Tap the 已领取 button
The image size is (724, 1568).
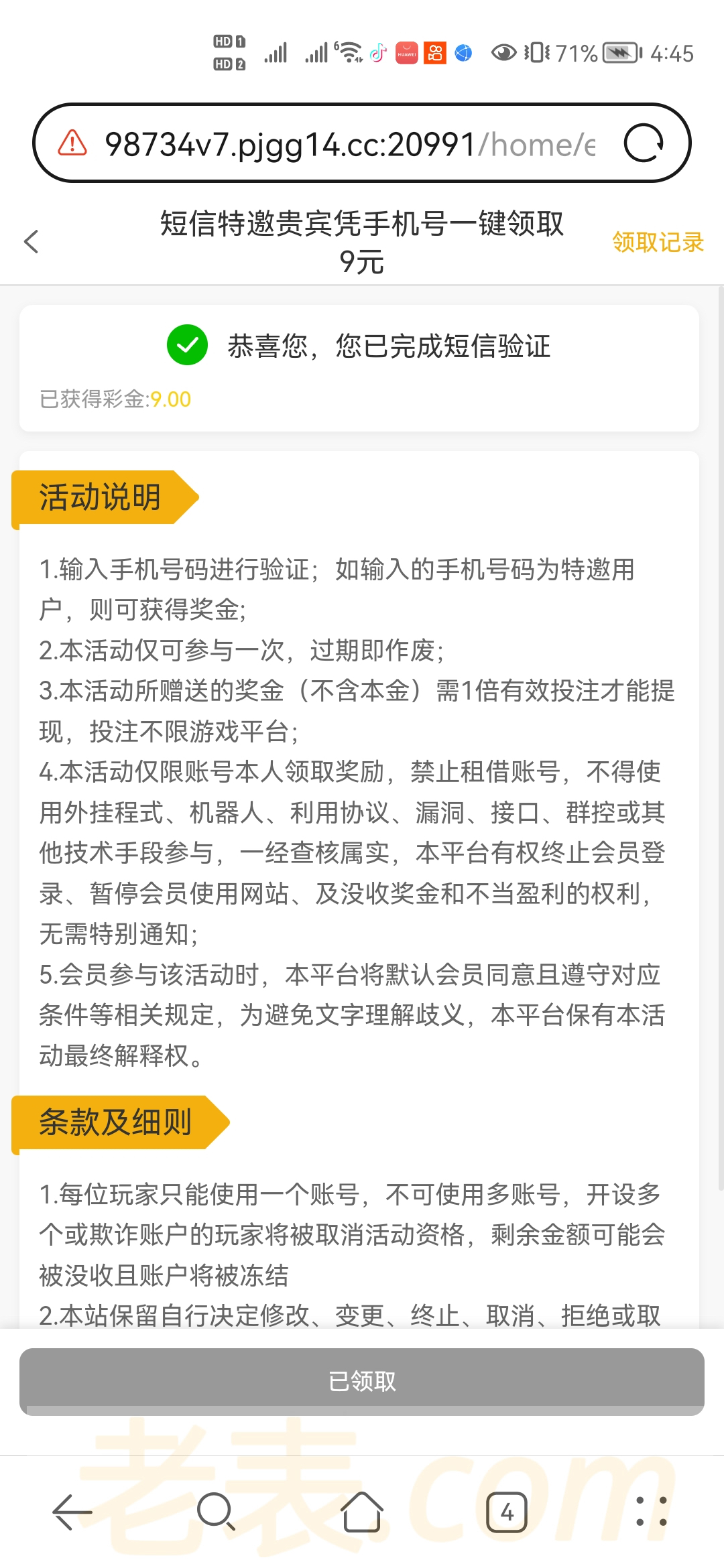click(362, 1381)
